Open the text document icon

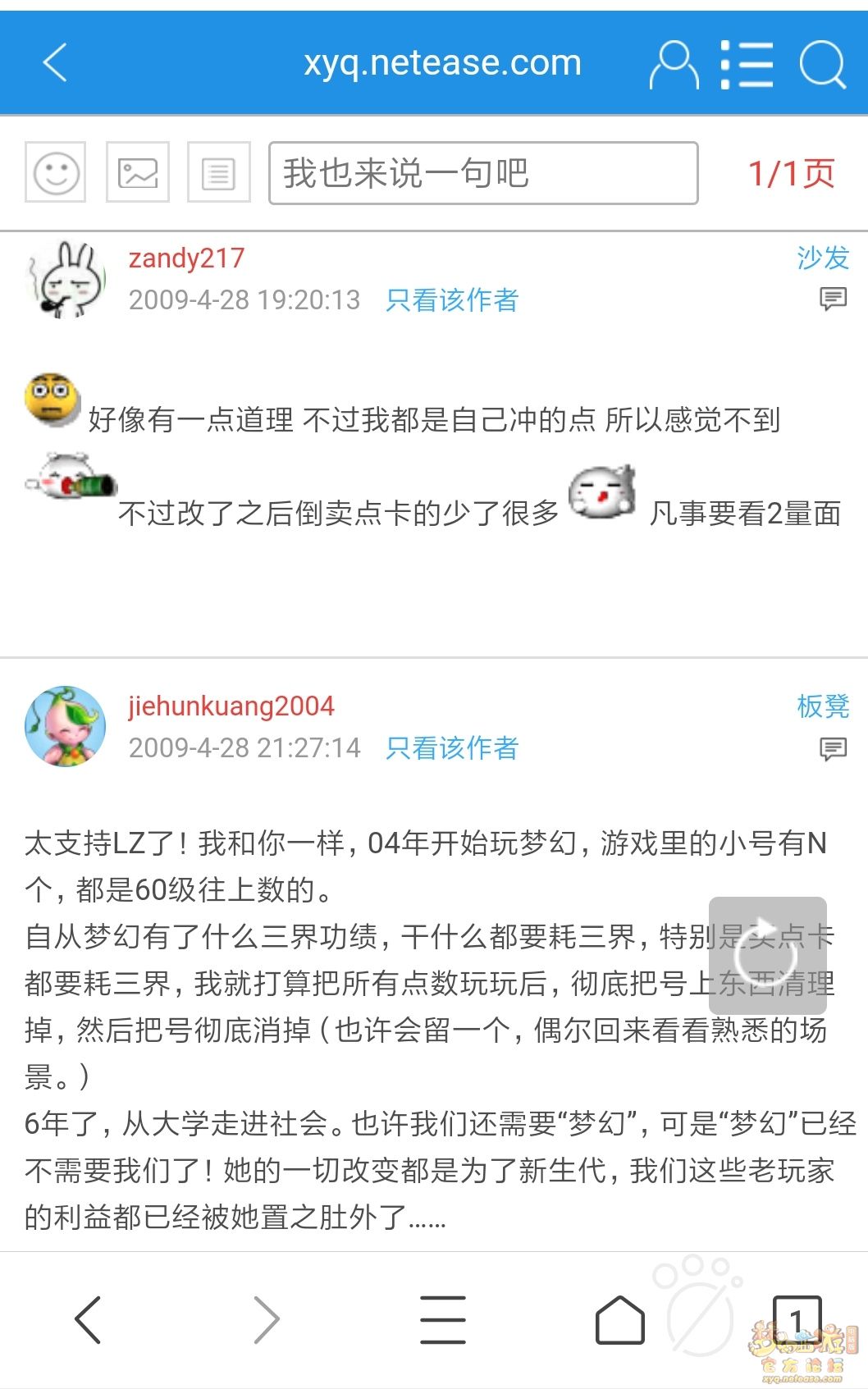point(218,172)
